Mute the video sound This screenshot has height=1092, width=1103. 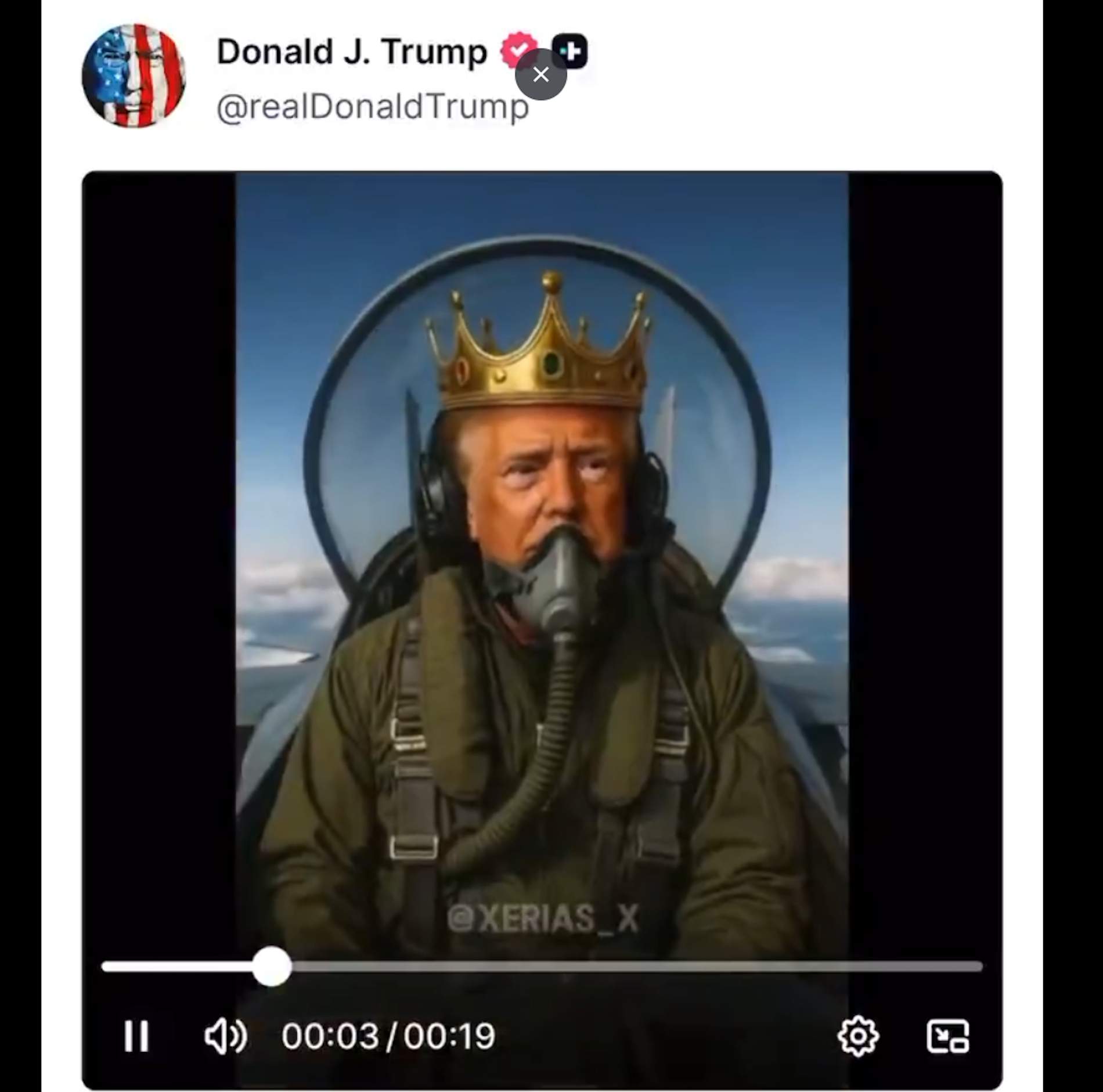point(225,1036)
